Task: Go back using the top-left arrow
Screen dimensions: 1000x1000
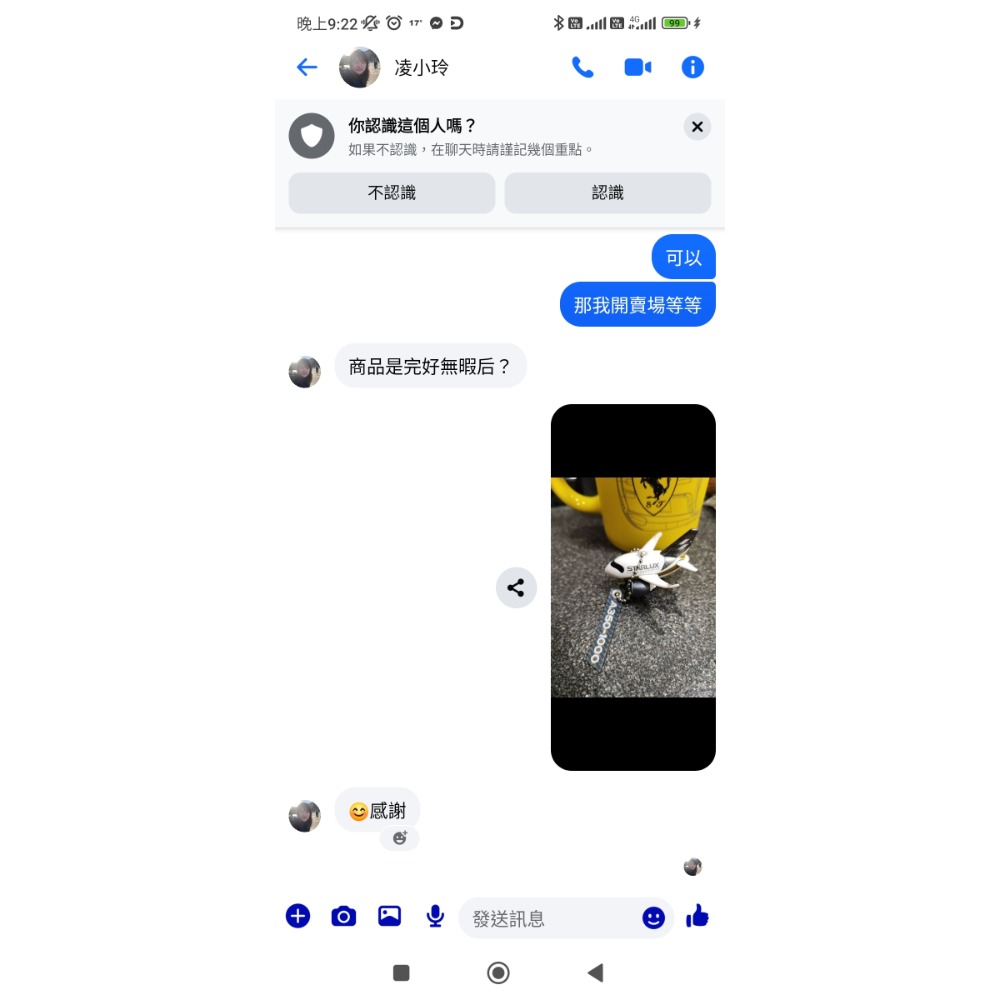Action: [x=307, y=67]
